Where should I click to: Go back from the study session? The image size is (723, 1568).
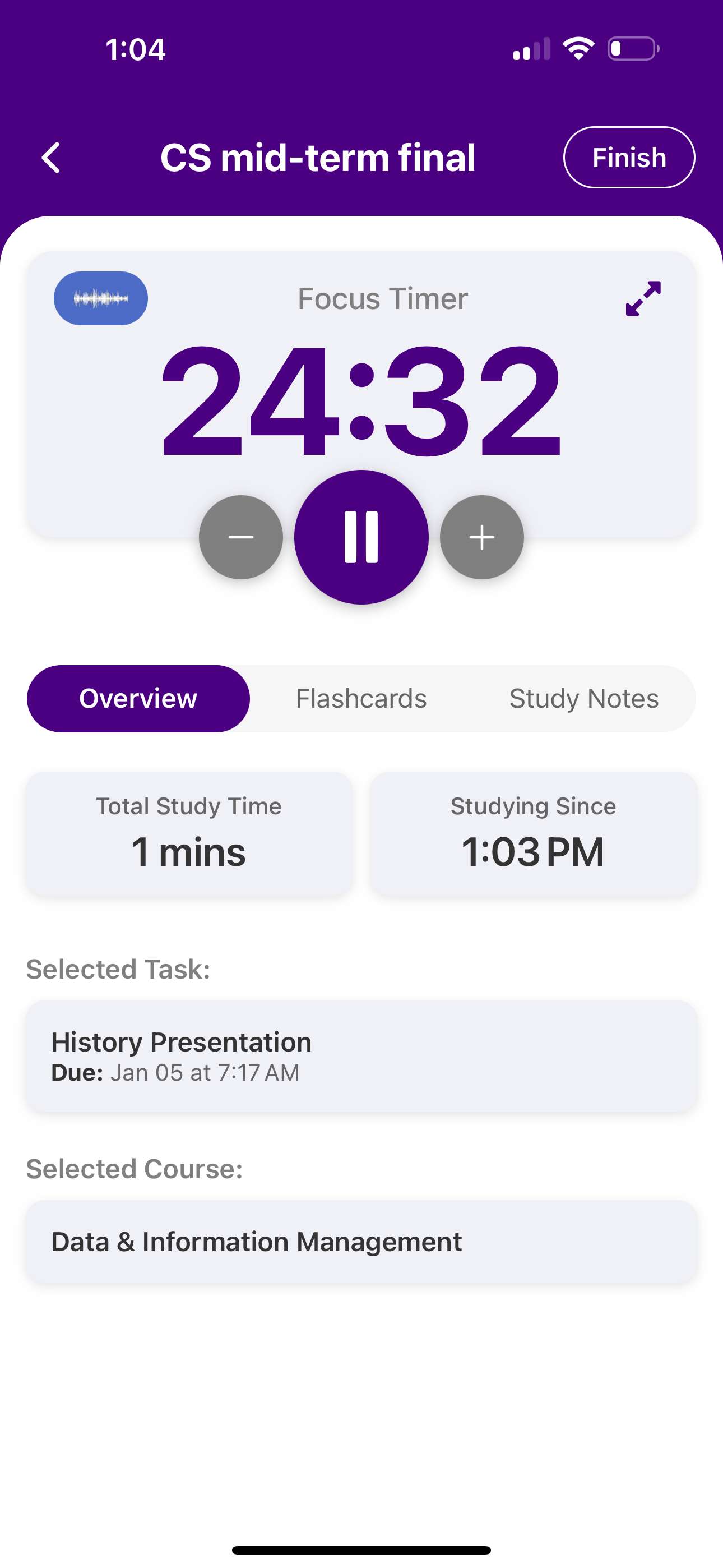coord(51,158)
